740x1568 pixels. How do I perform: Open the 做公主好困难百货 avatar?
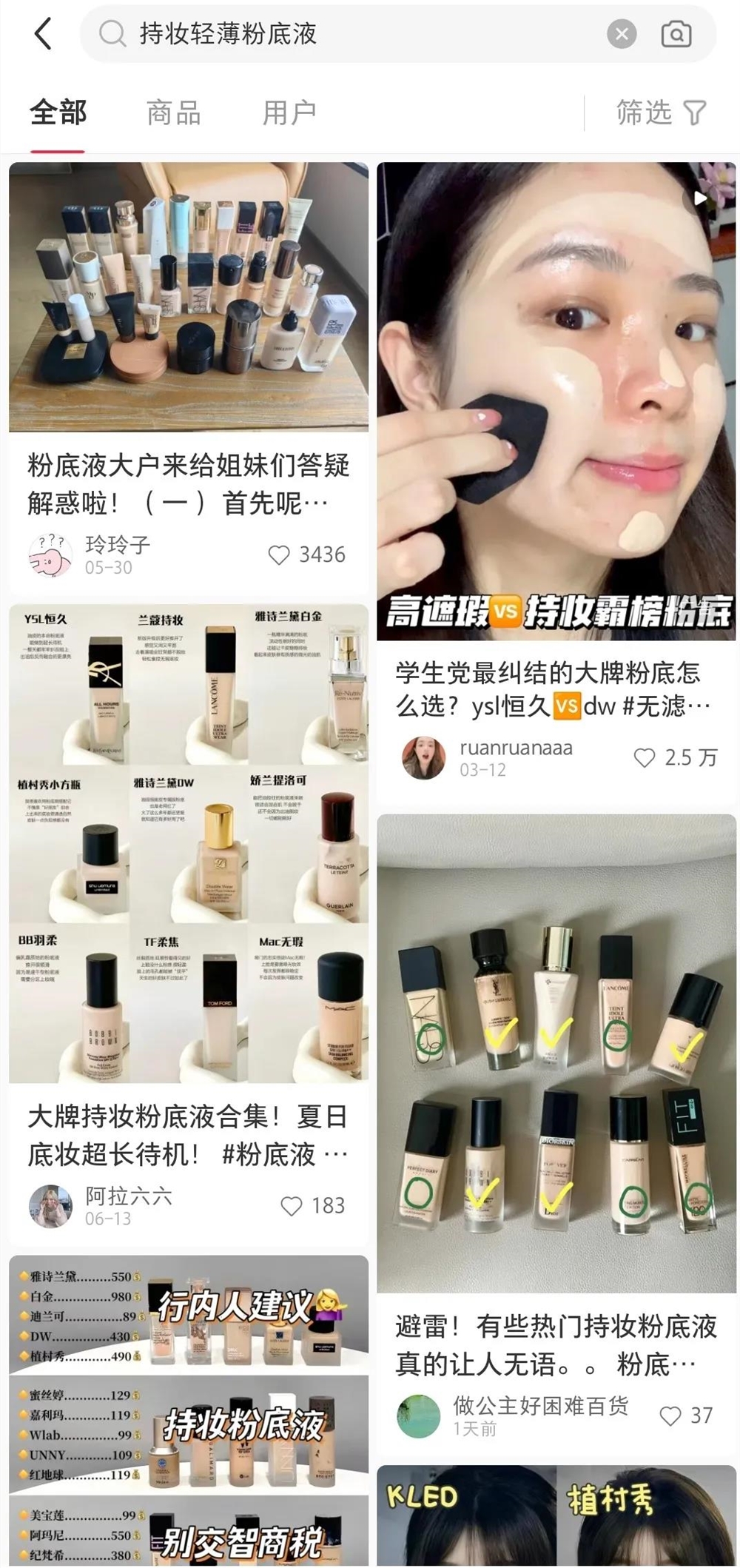pos(419,1416)
